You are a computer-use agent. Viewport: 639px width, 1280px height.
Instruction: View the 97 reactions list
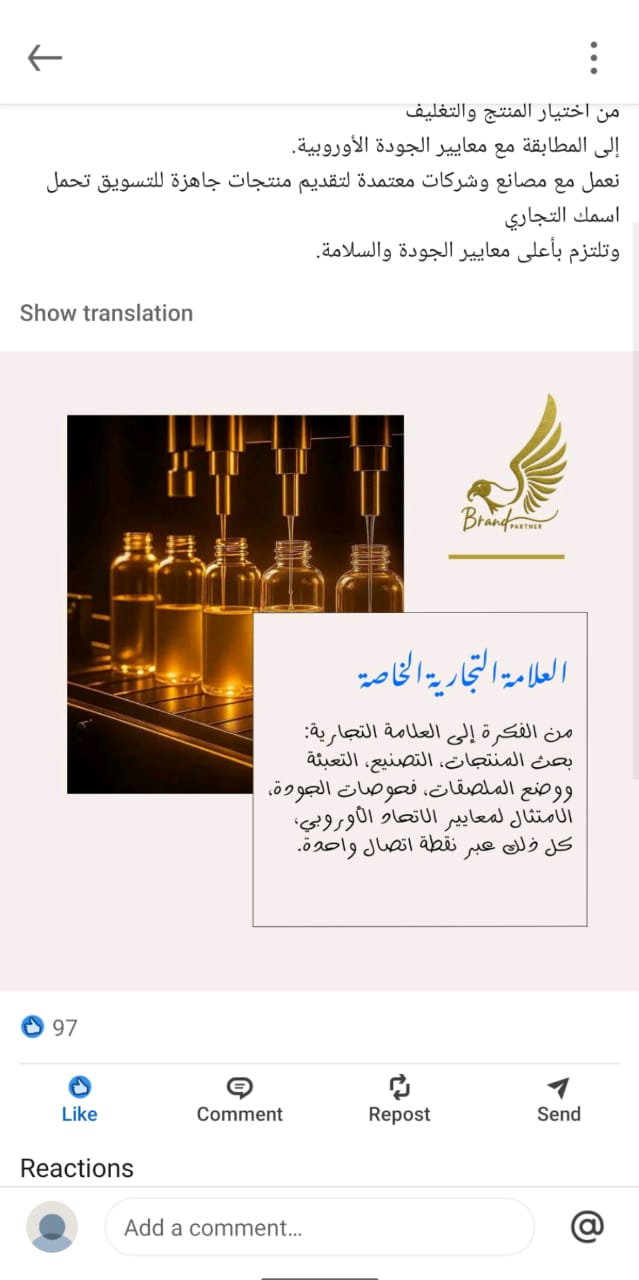pos(50,1027)
